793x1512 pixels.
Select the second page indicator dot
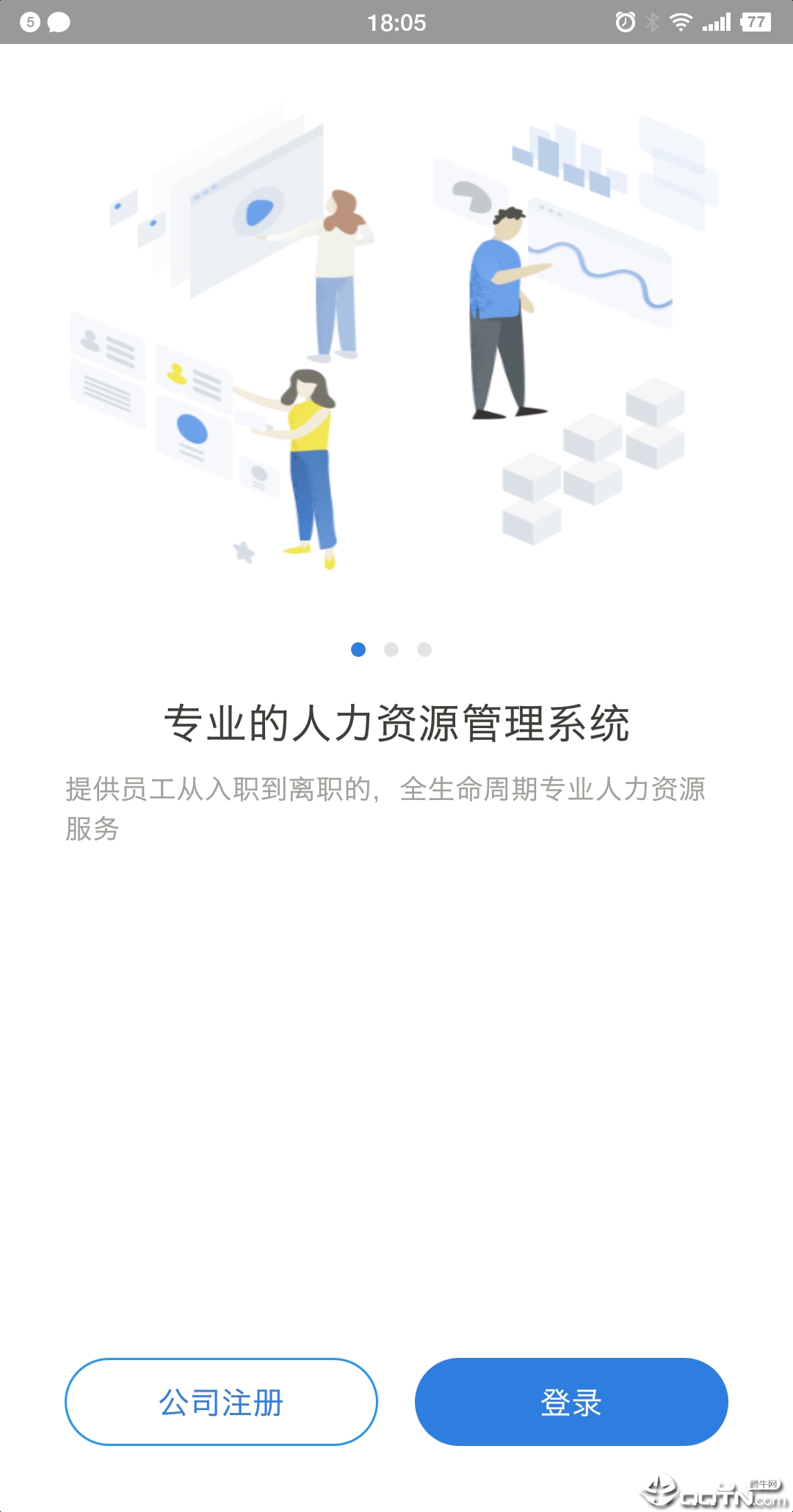coord(391,650)
